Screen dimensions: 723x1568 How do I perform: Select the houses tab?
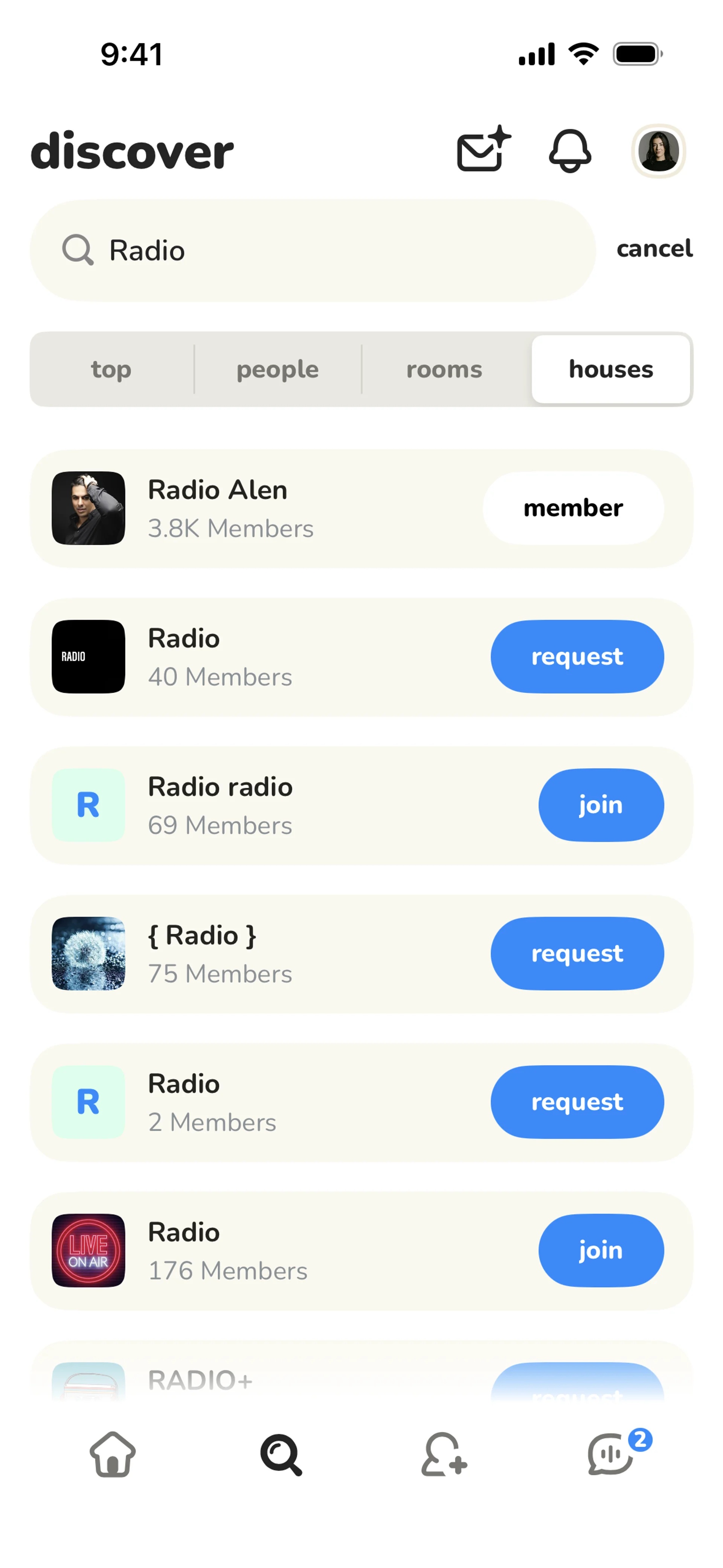pos(610,370)
